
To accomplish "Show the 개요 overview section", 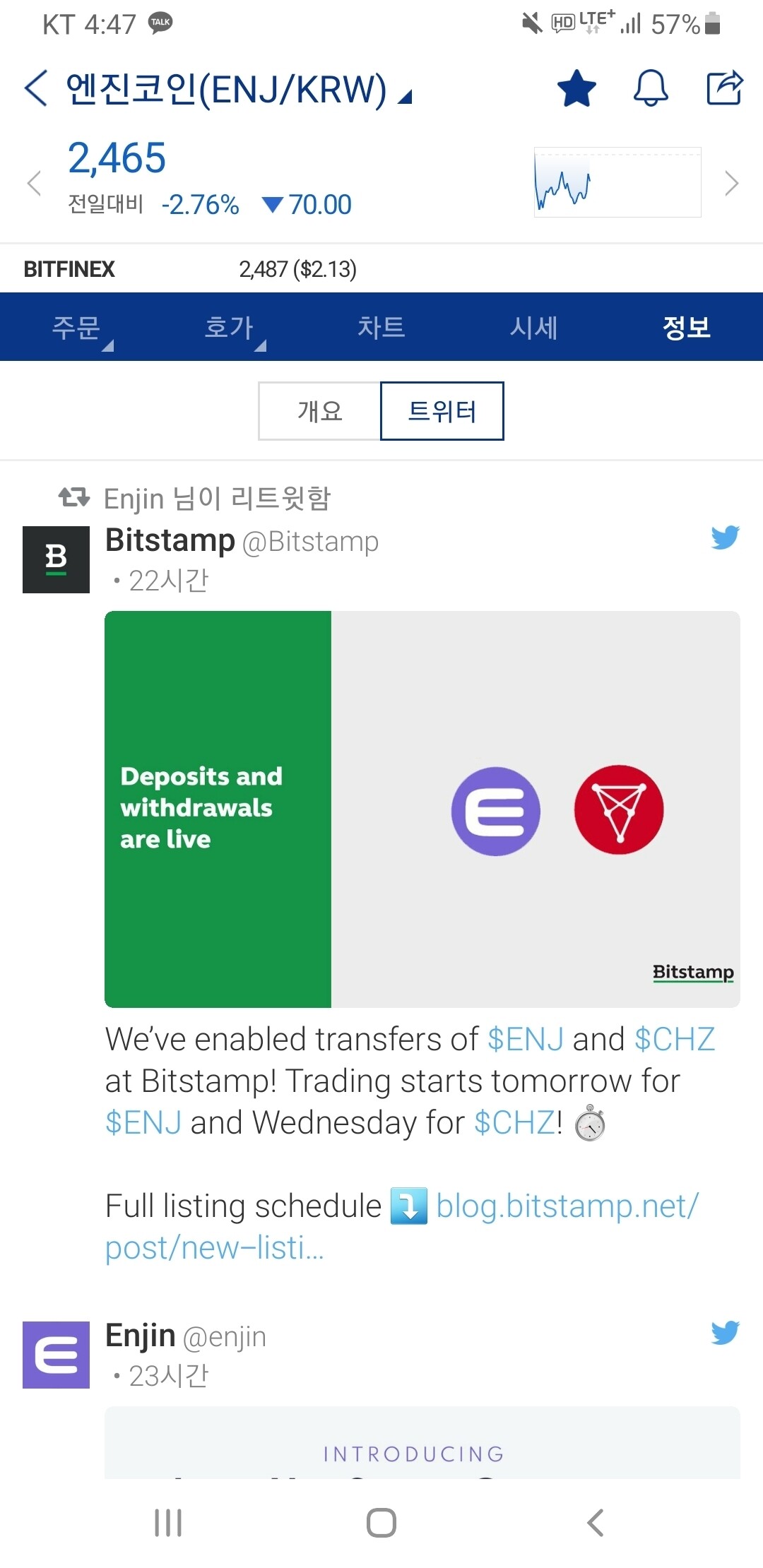I will pos(320,411).
